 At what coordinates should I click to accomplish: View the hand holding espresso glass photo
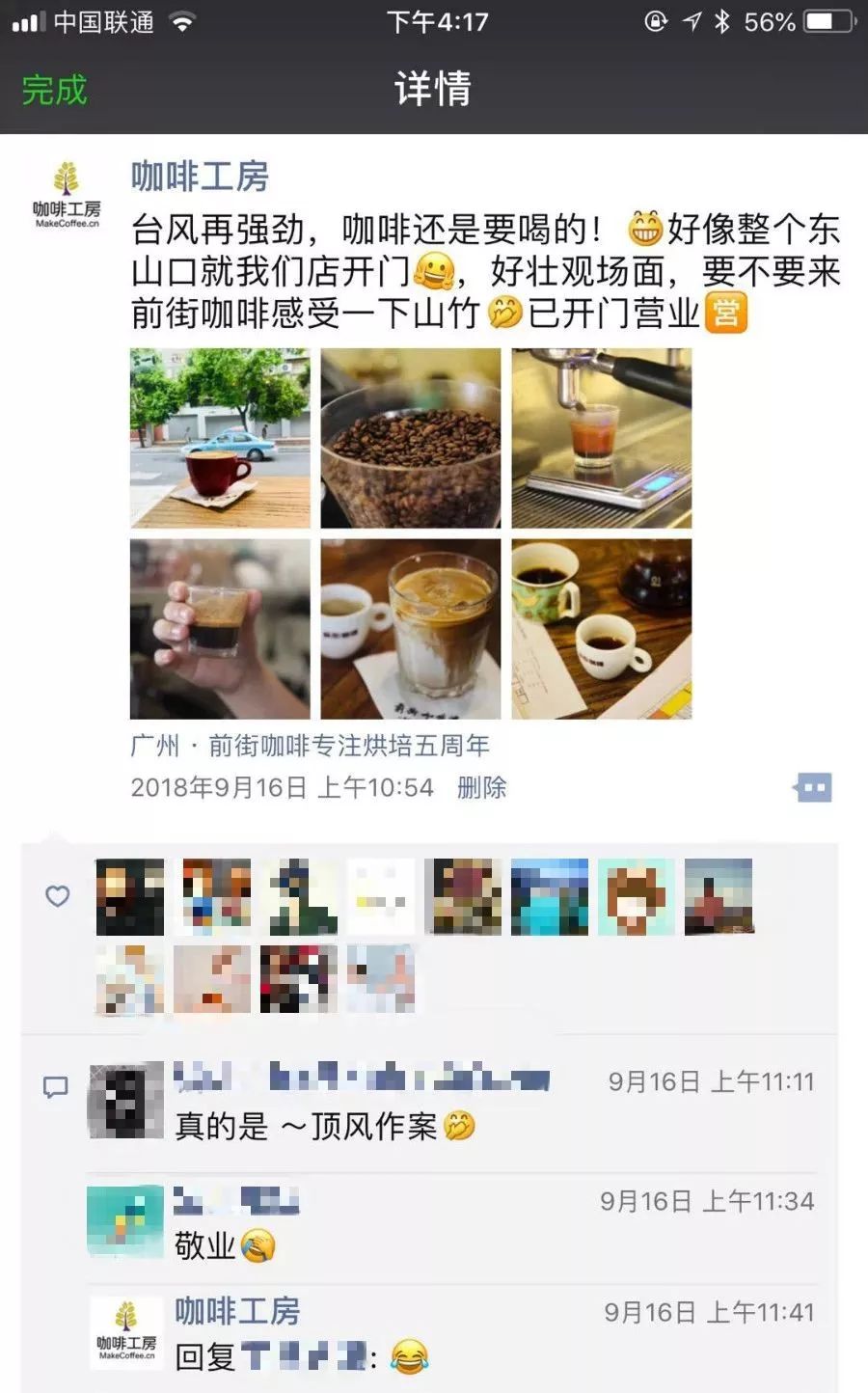(x=220, y=629)
